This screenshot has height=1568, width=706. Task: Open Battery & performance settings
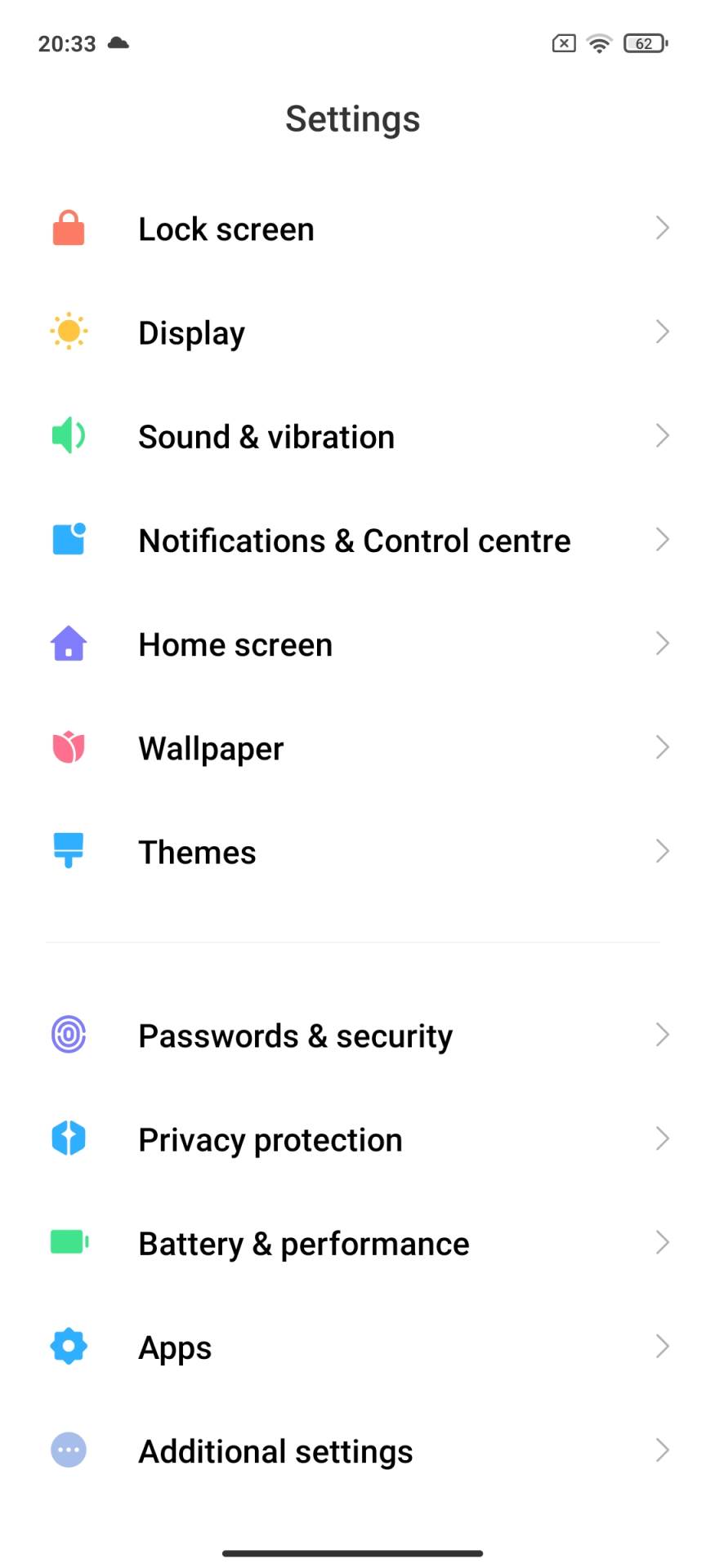351,1242
